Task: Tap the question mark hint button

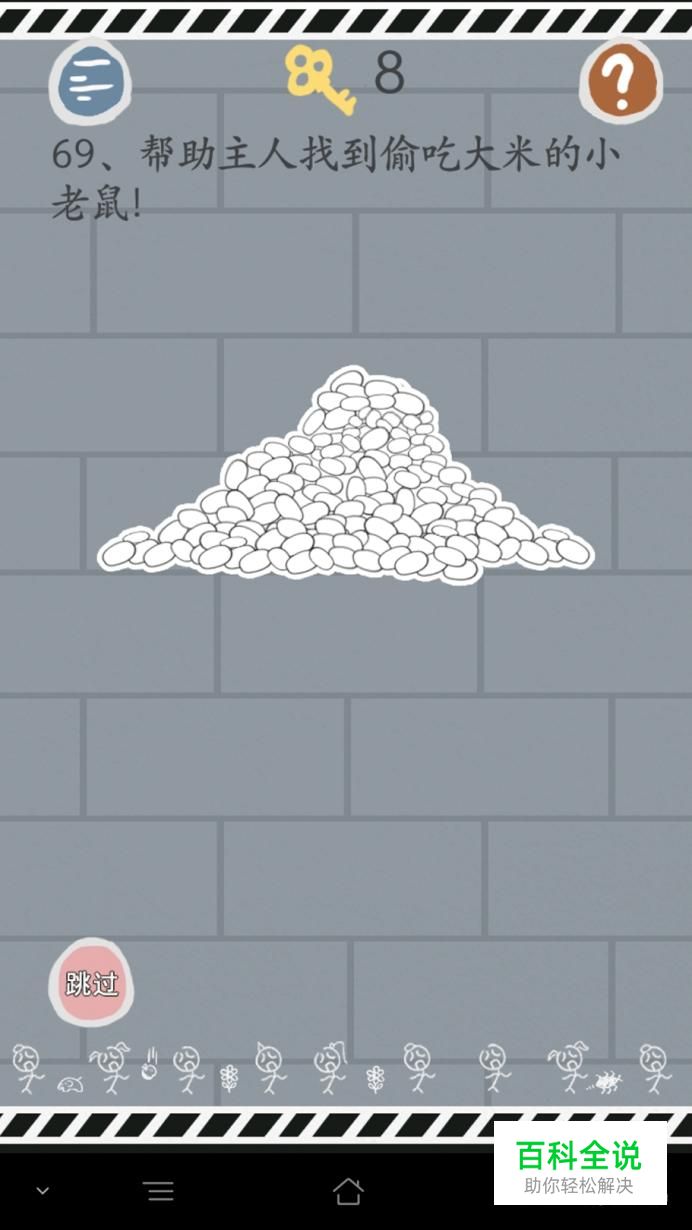Action: 621,82
